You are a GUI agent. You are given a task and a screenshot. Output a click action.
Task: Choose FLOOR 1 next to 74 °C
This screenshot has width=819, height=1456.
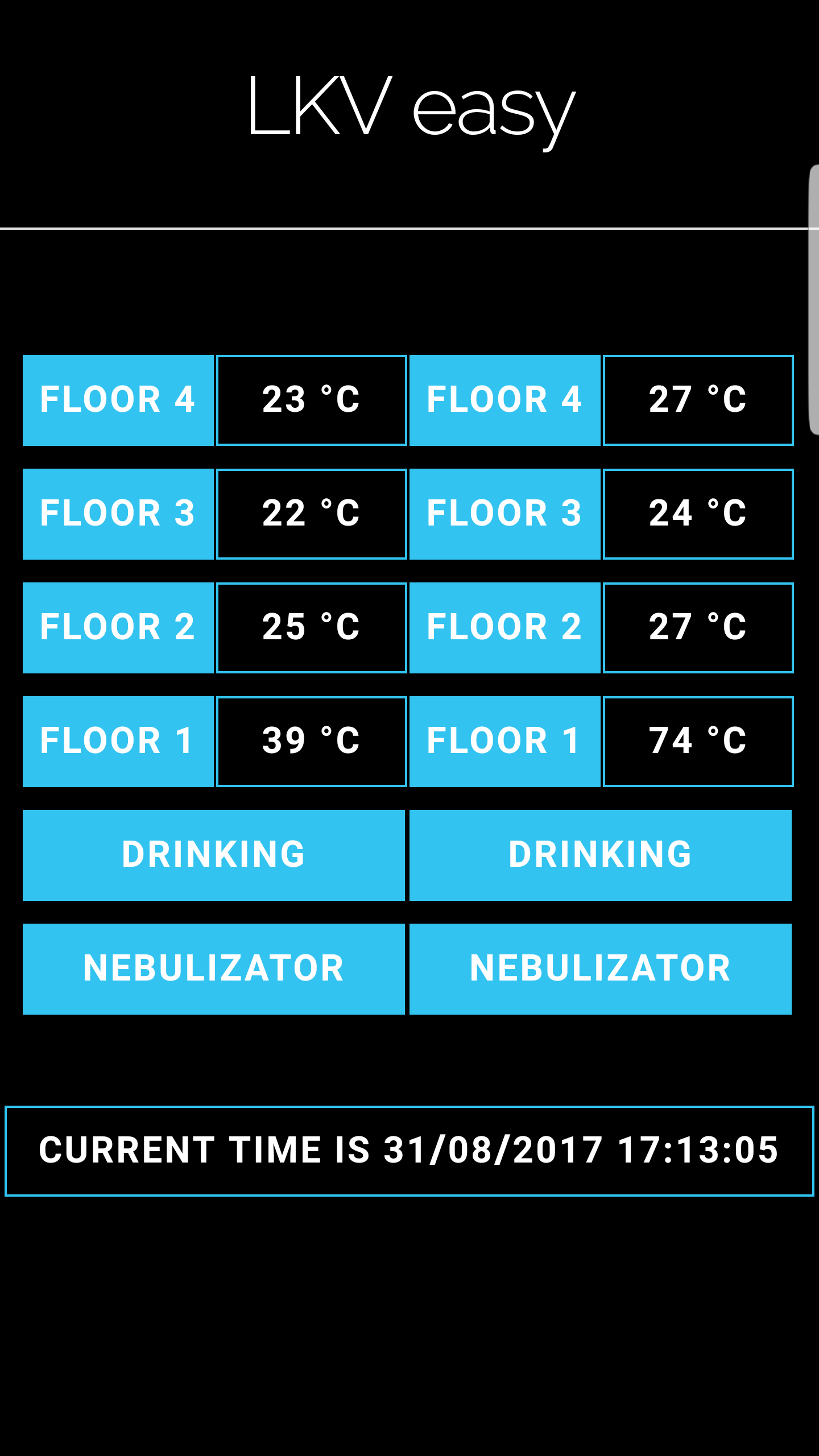(x=504, y=741)
